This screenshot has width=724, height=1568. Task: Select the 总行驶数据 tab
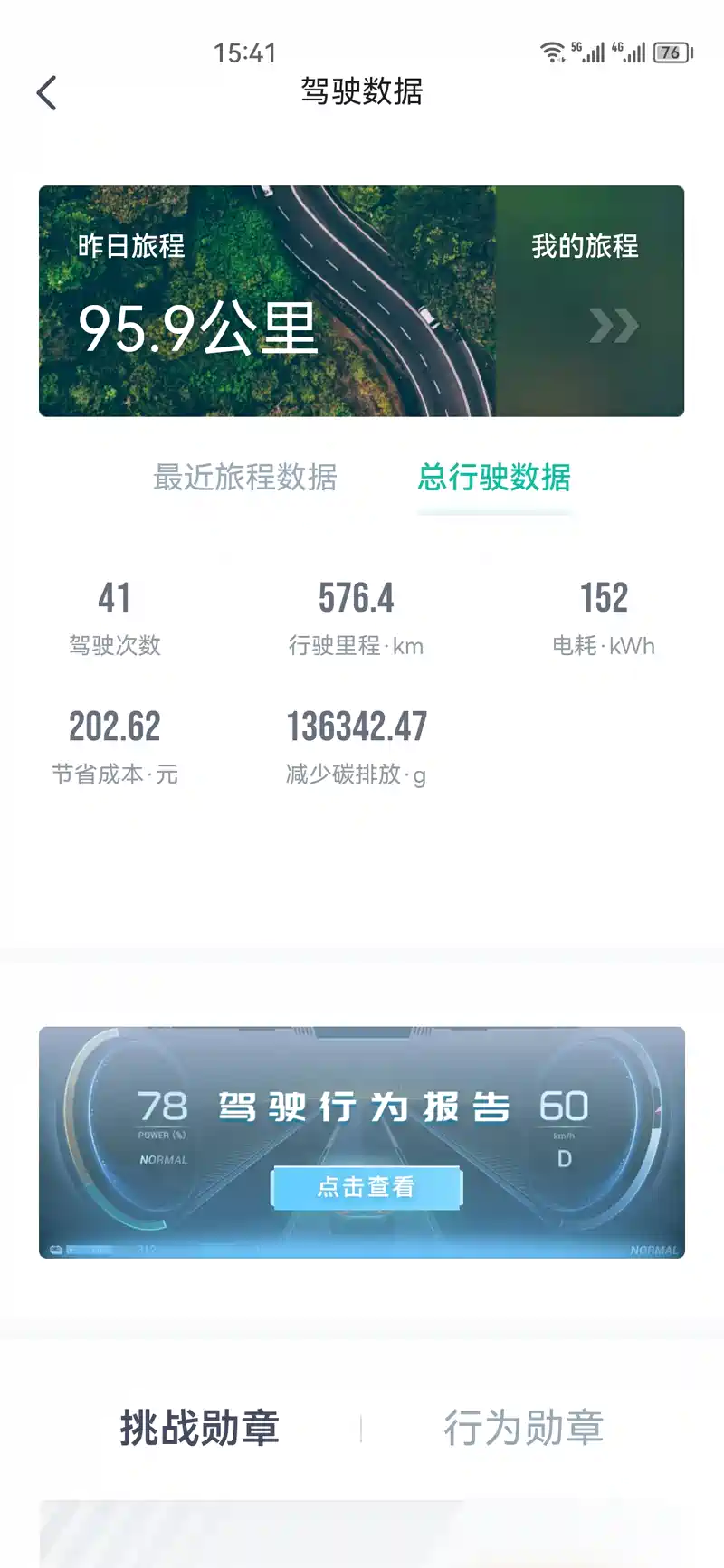pos(494,477)
